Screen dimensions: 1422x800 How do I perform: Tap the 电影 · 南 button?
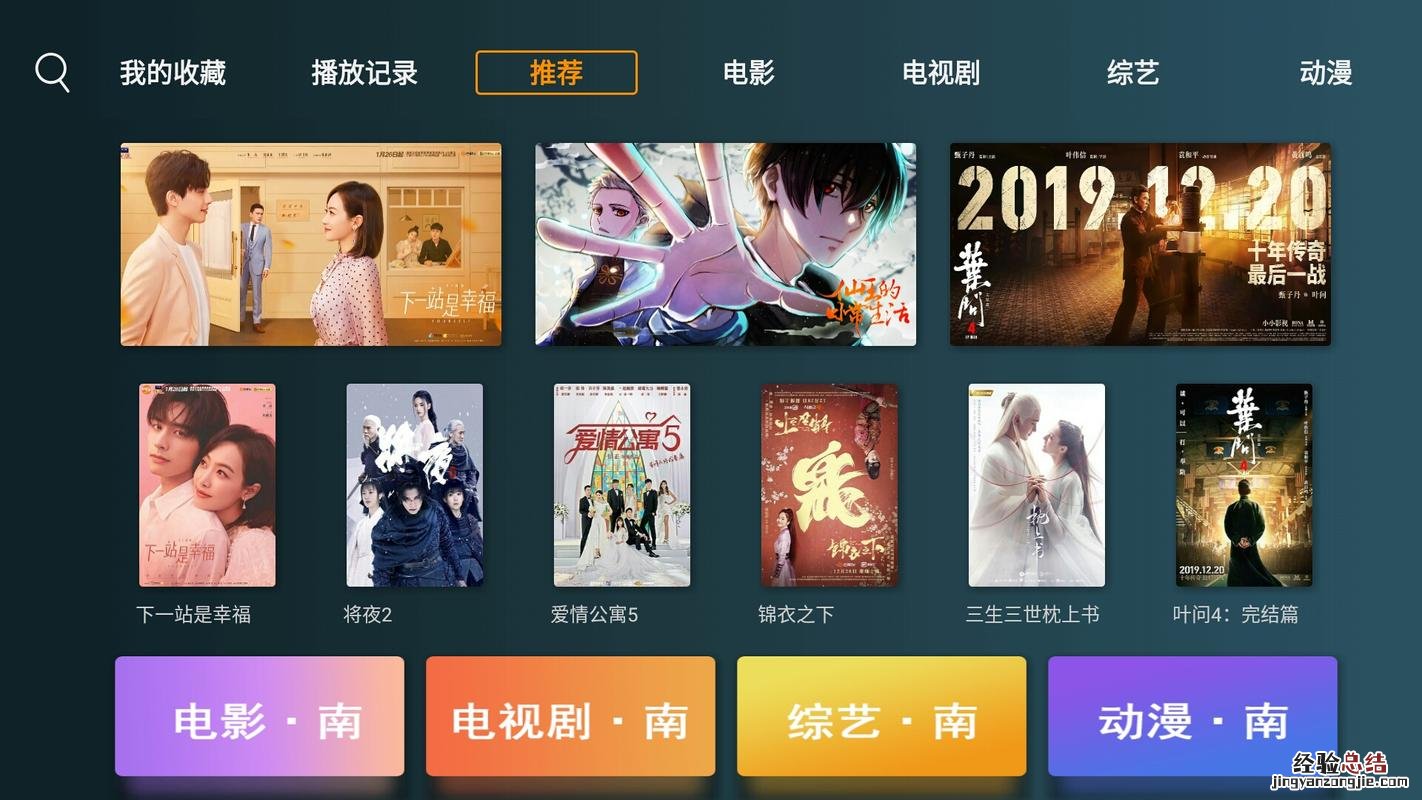(x=260, y=716)
